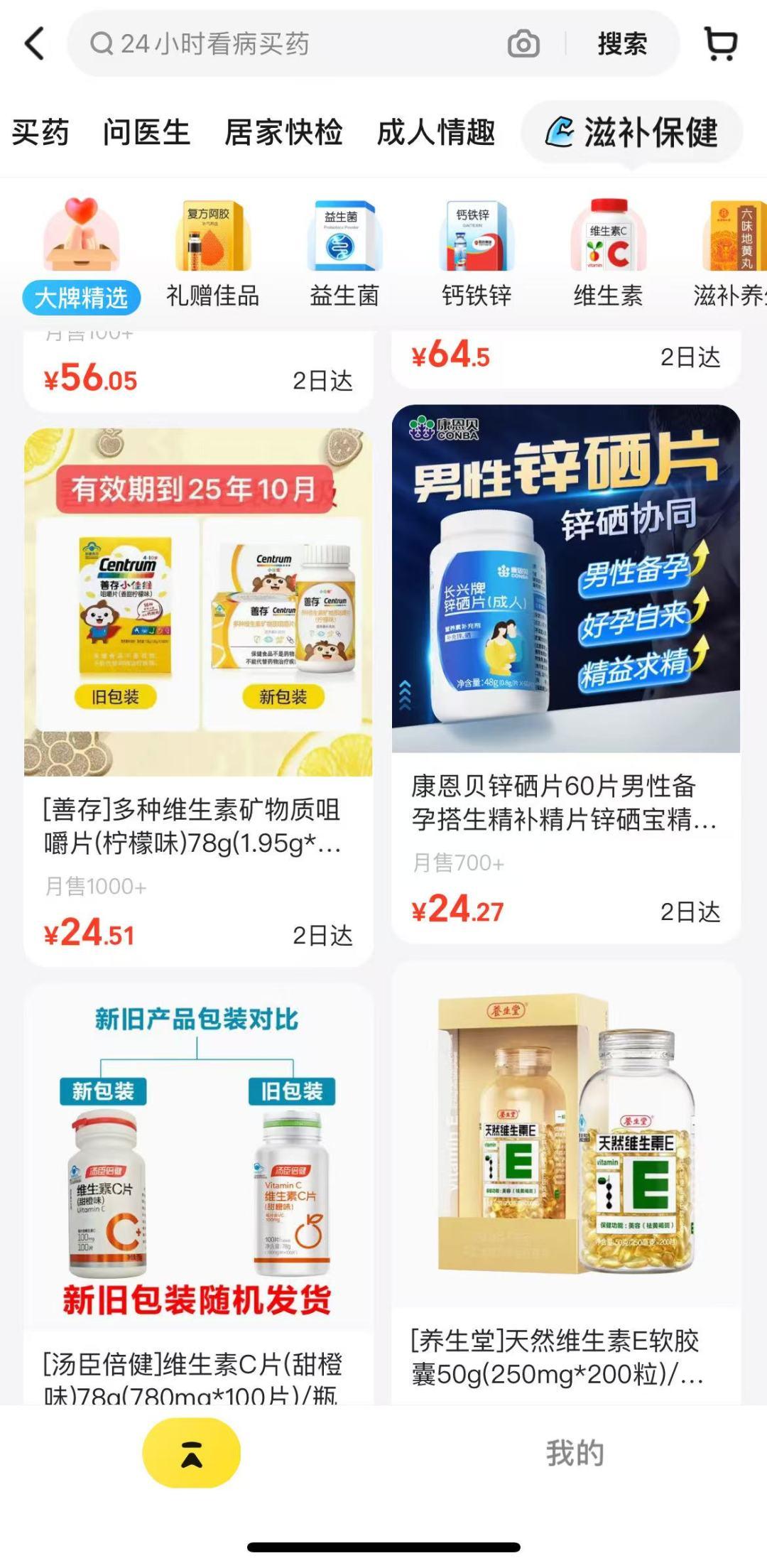767x1568 pixels.
Task: Switch to the 居家快检 tab
Action: [283, 133]
